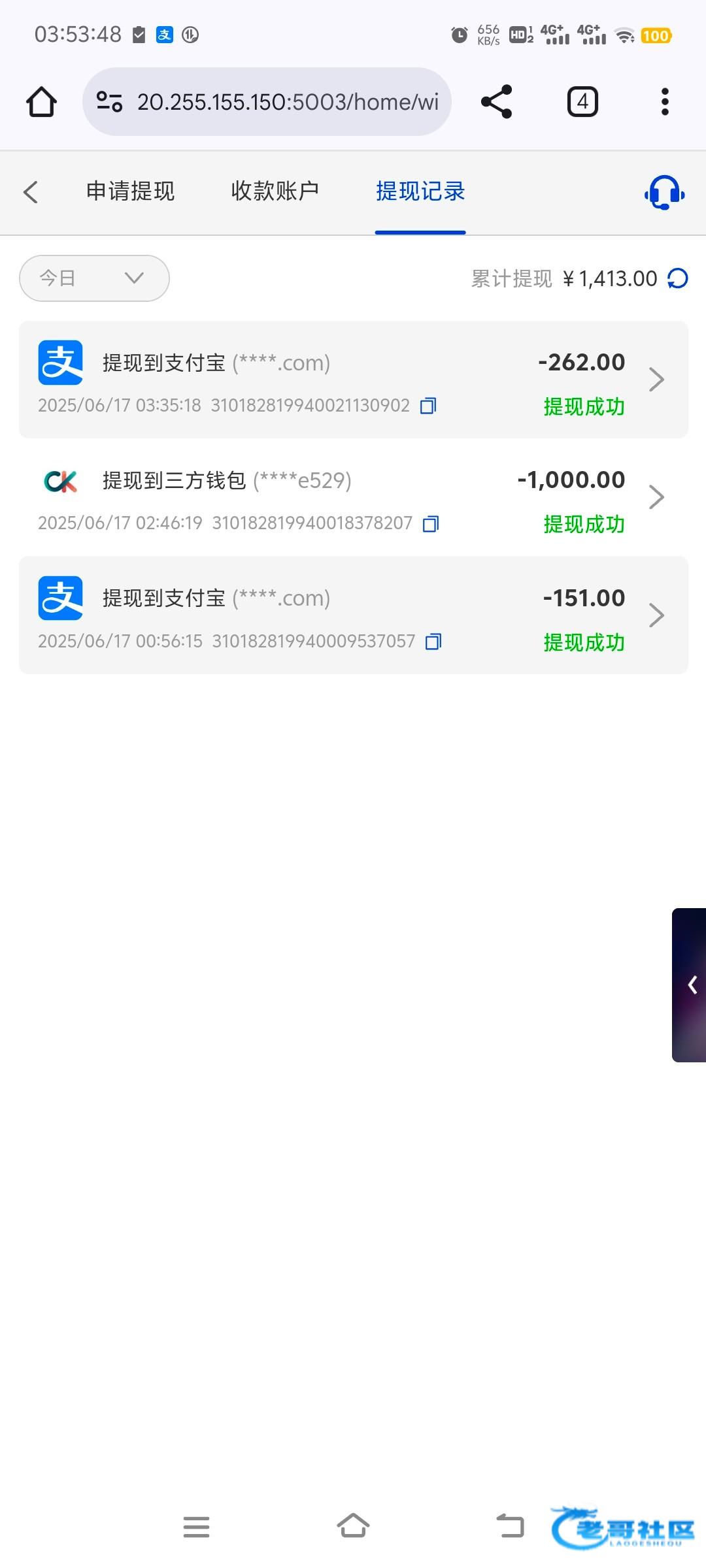Copy order number ending 18378207

431,523
